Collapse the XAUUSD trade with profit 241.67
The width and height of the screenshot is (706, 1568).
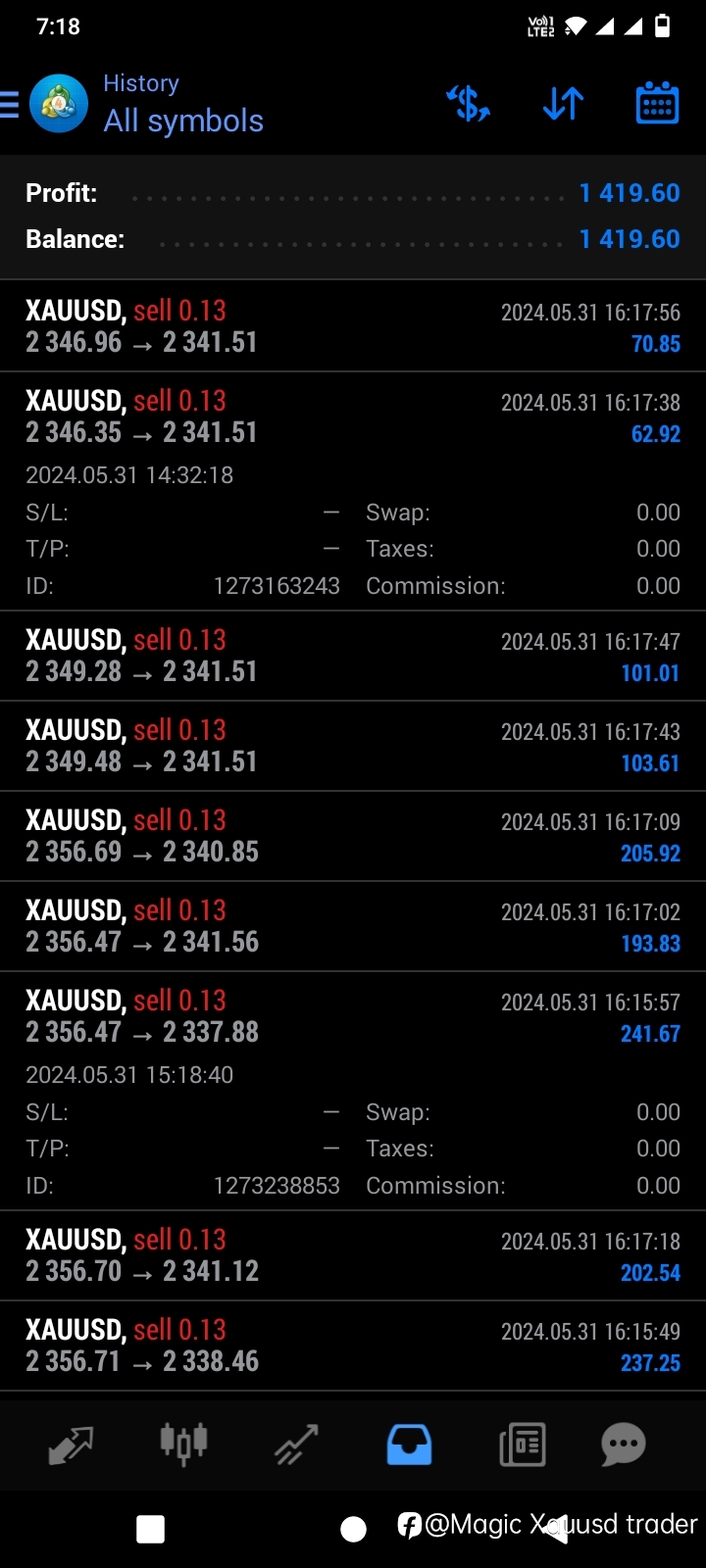point(353,1091)
